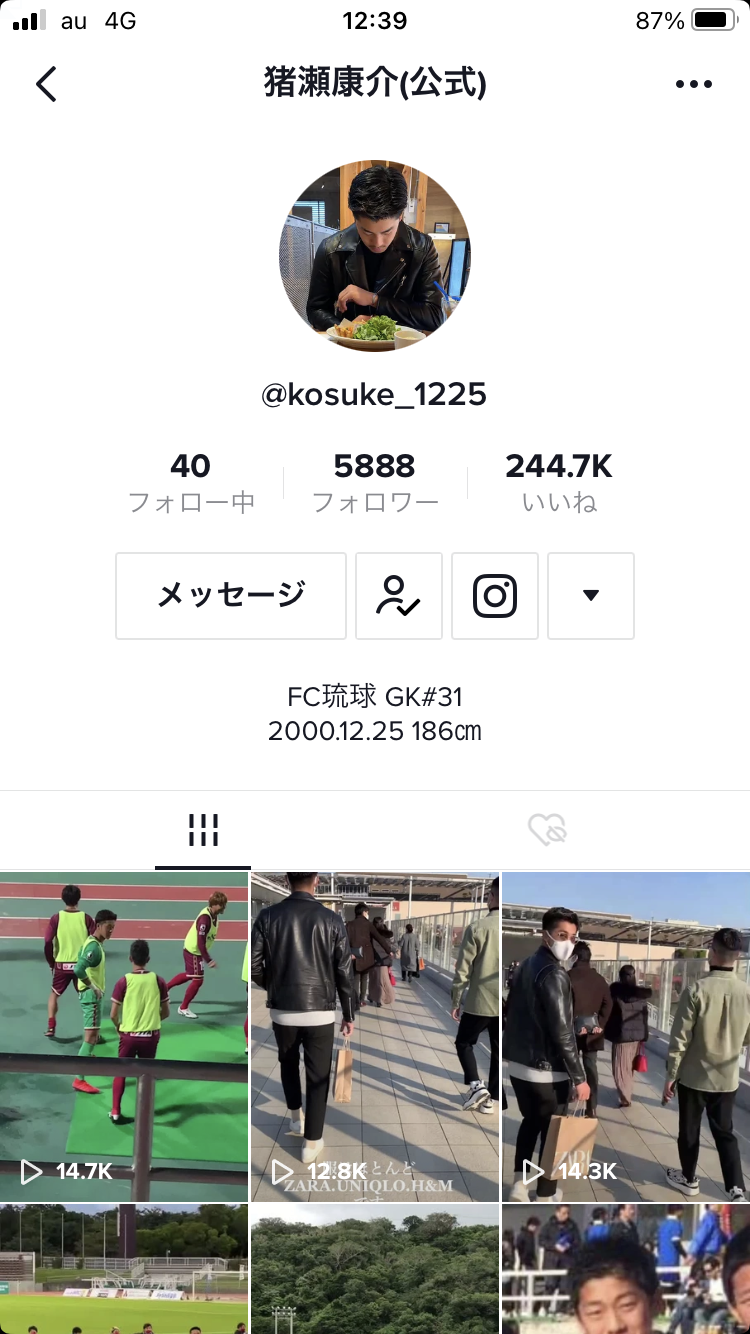Switch to the posted videos grid tab

(x=203, y=830)
